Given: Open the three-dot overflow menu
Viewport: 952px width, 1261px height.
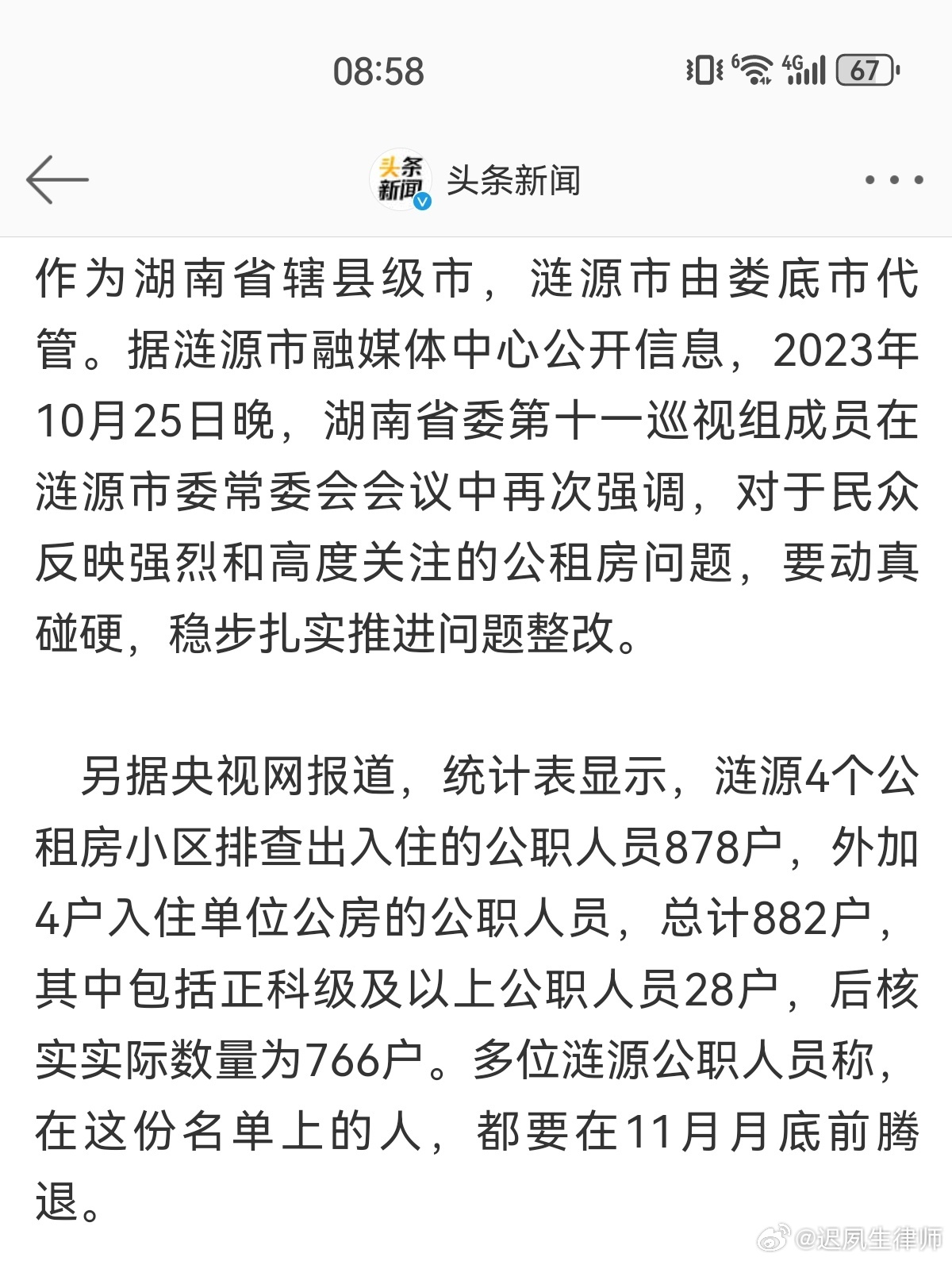Looking at the screenshot, I should pos(893,180).
